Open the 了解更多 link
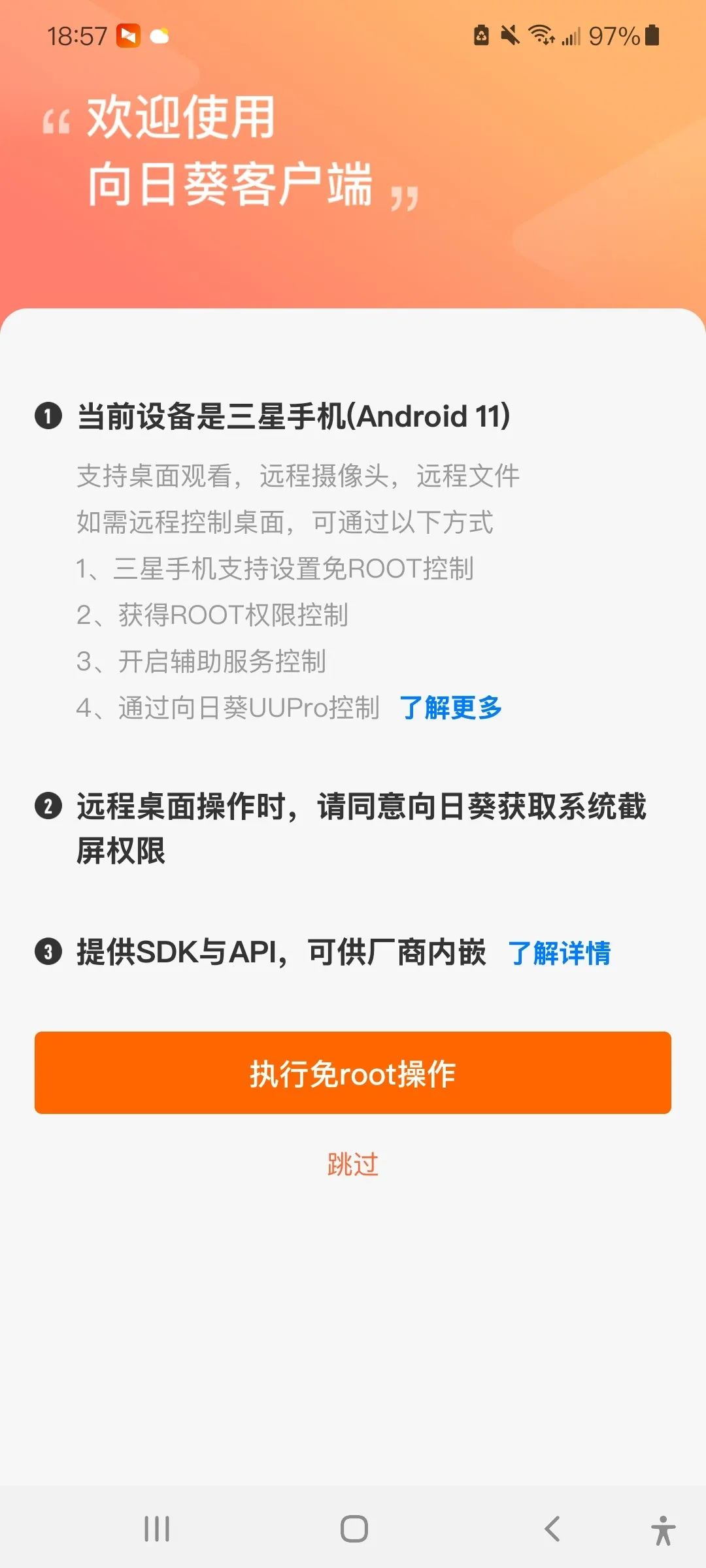Image resolution: width=706 pixels, height=1568 pixels. (450, 708)
